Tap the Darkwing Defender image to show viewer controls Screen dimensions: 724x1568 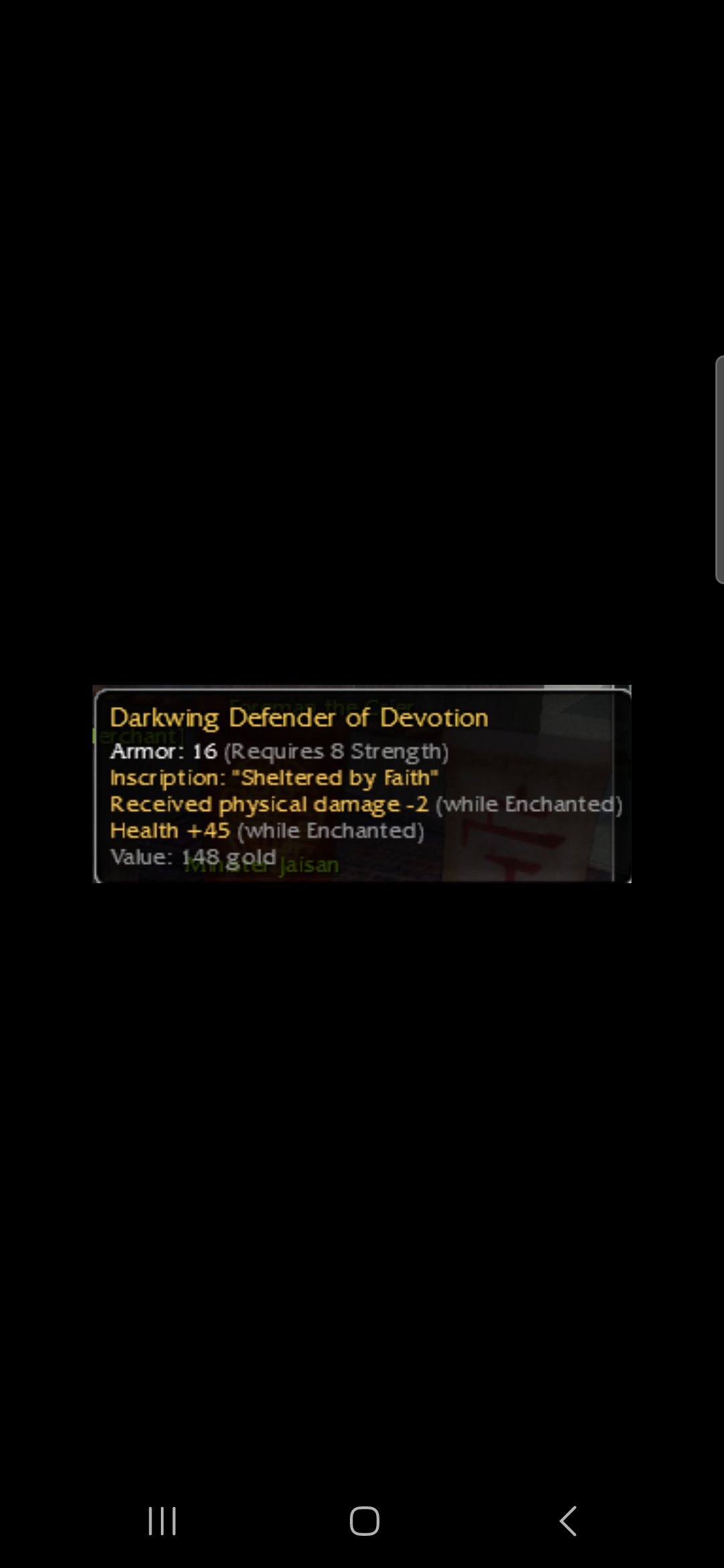pyautogui.click(x=362, y=783)
